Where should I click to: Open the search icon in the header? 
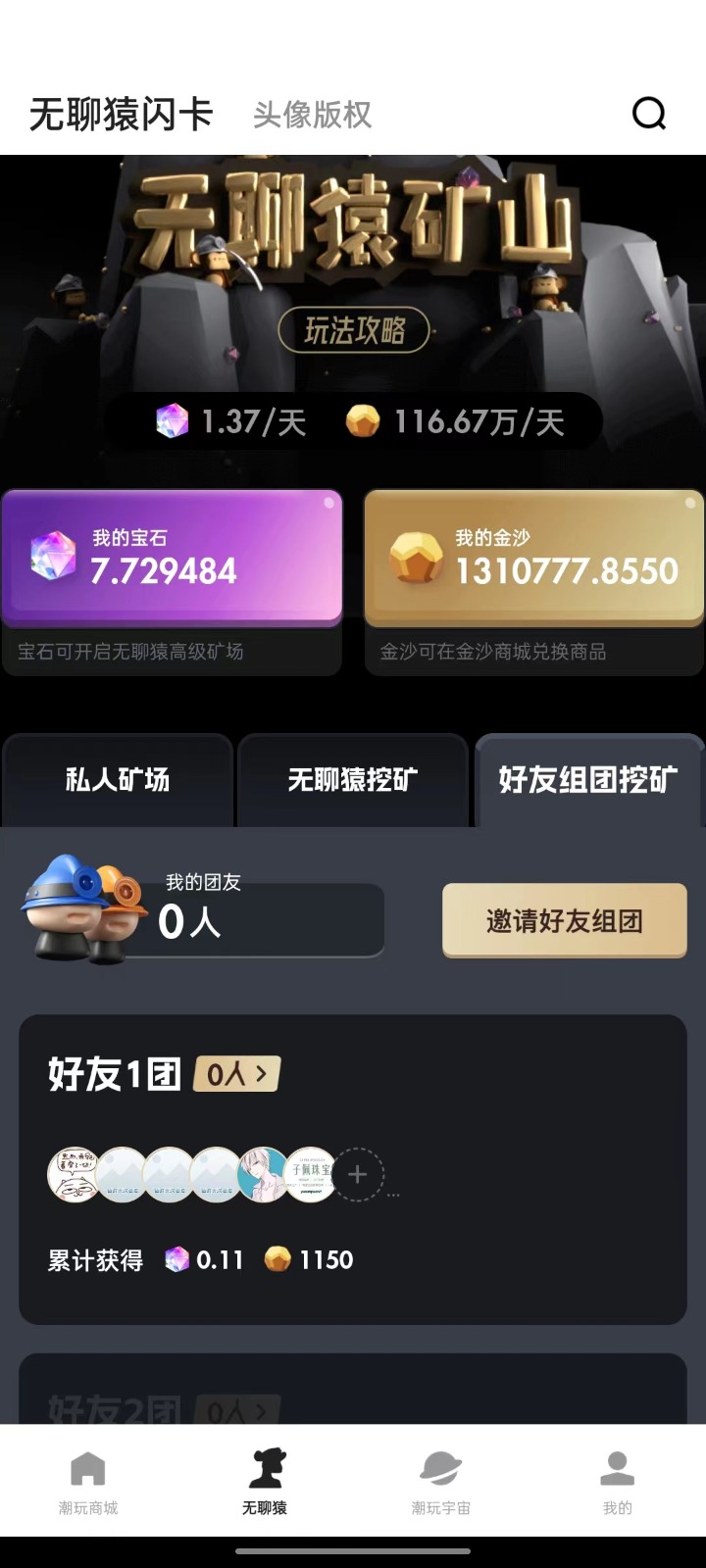pos(648,114)
